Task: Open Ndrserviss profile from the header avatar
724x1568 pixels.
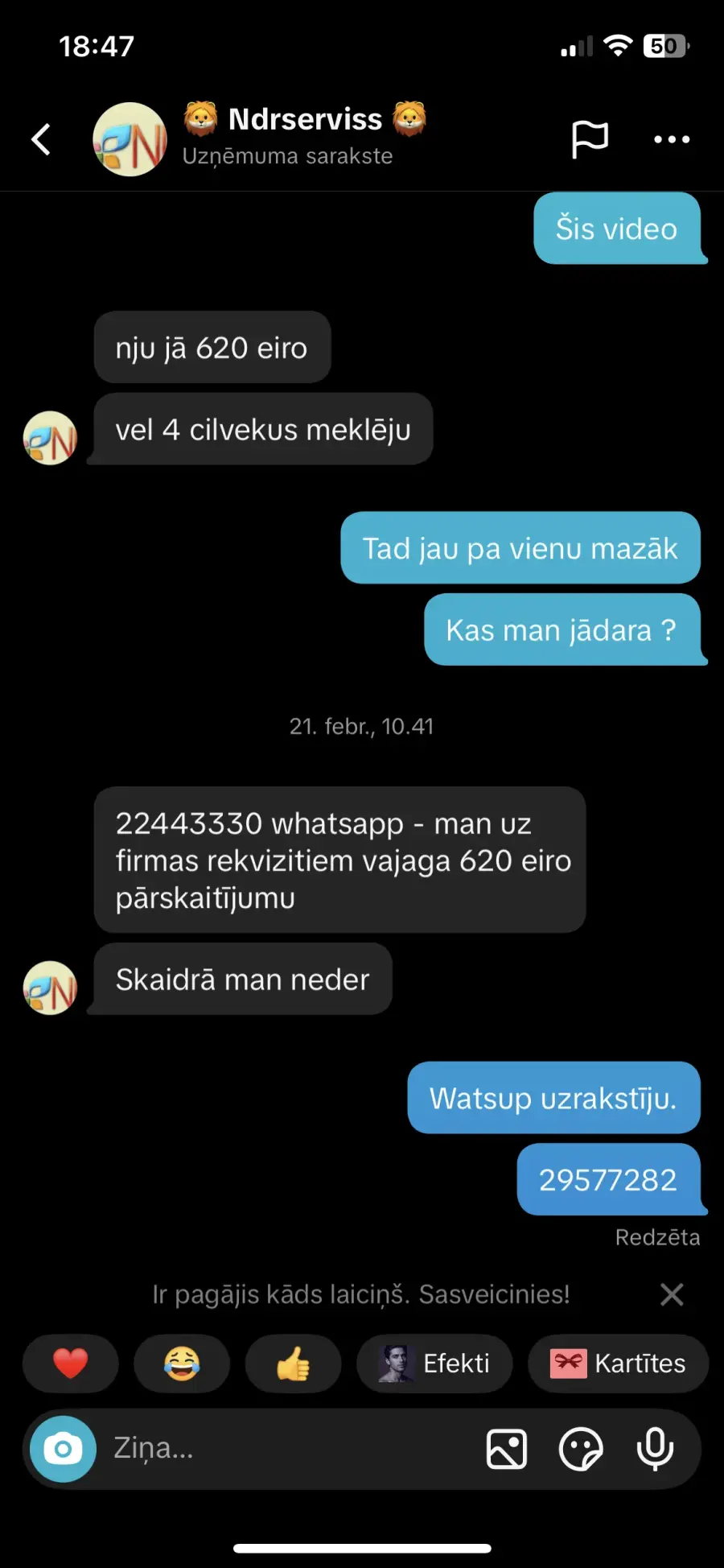Action: (x=130, y=139)
